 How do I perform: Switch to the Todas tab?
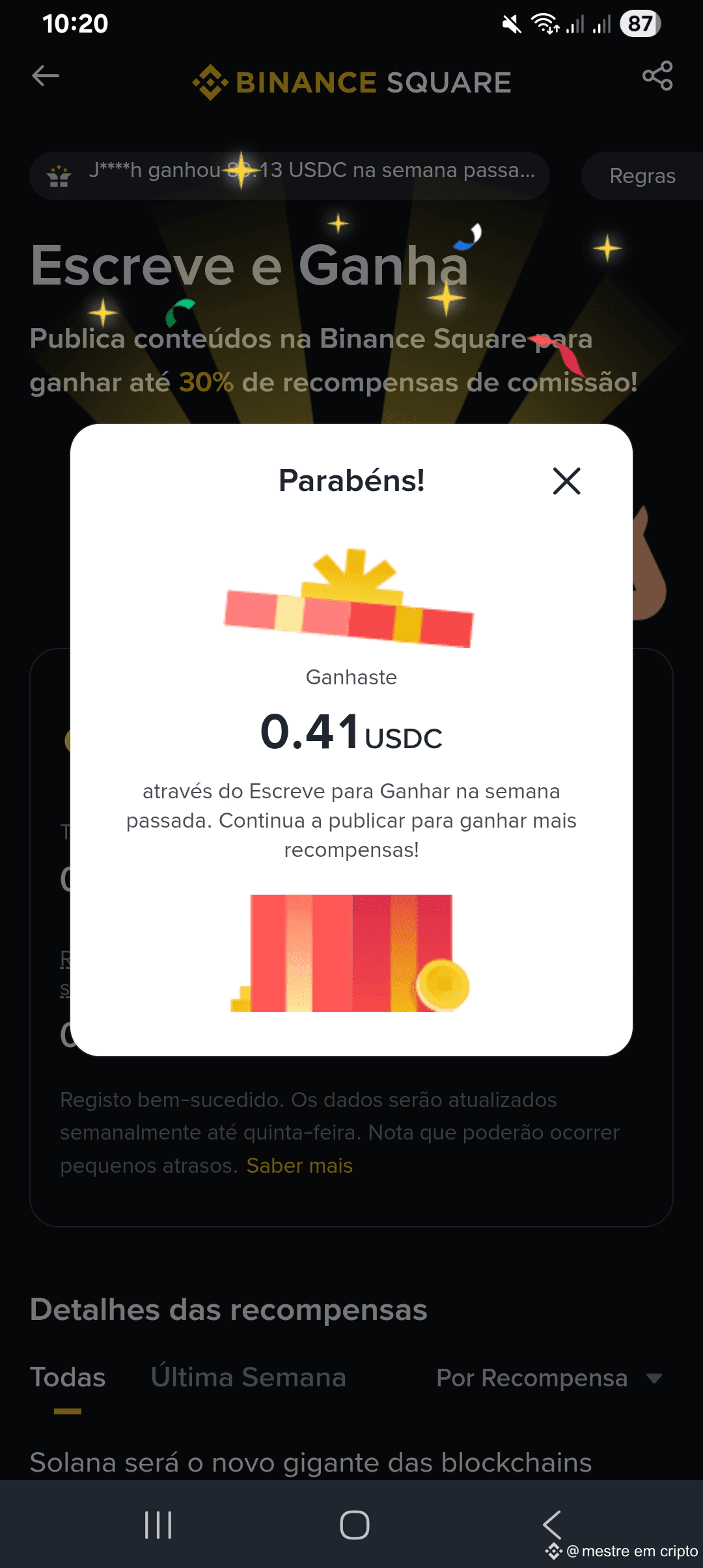[x=68, y=1377]
